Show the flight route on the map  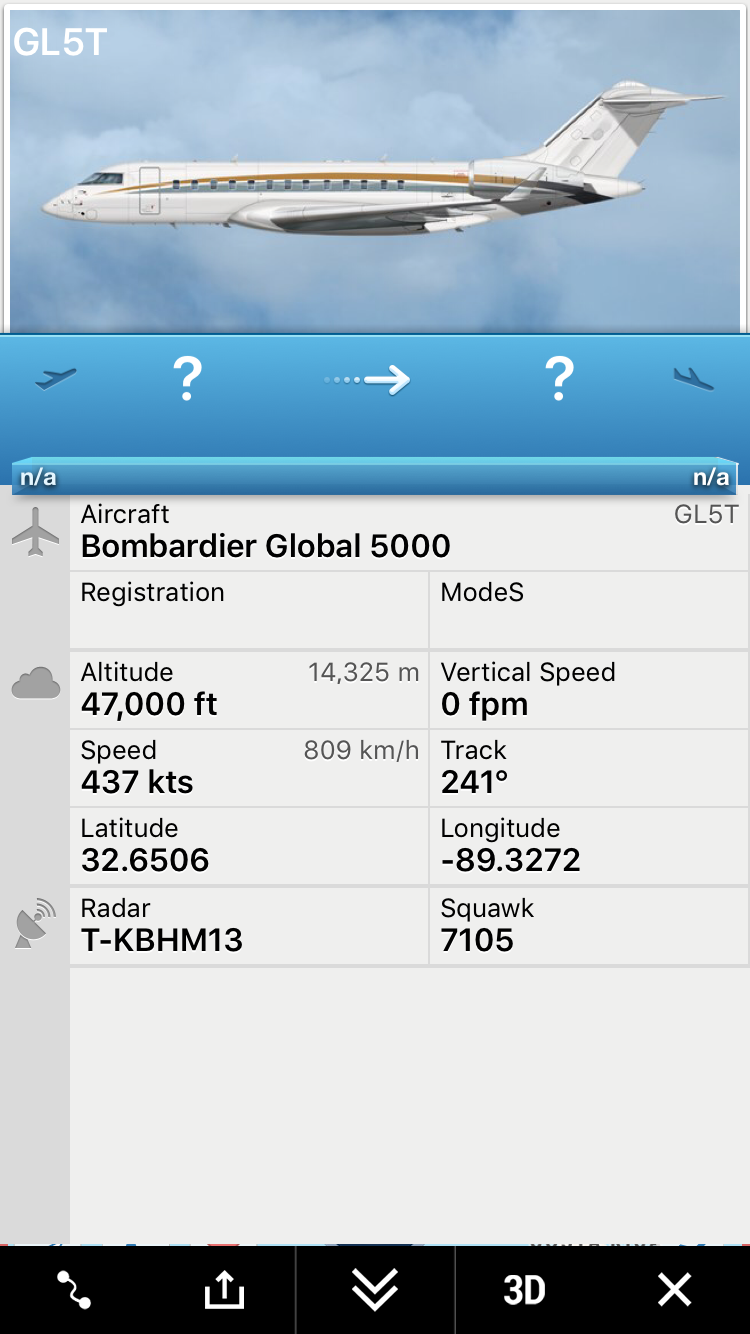click(74, 1290)
